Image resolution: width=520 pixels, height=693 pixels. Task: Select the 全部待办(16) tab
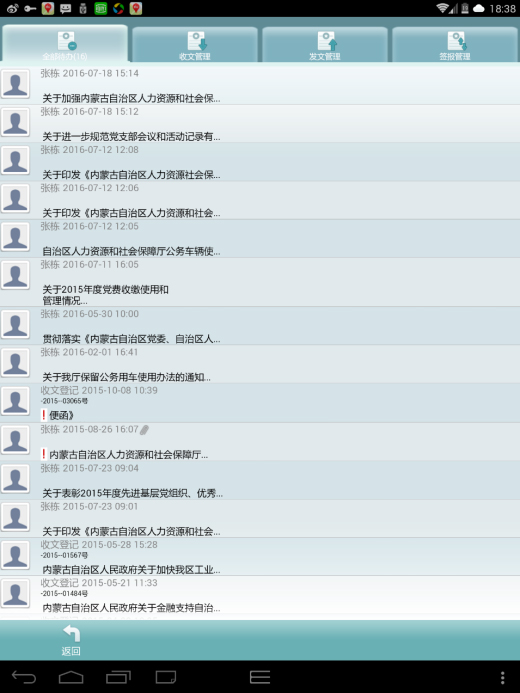pyautogui.click(x=65, y=44)
